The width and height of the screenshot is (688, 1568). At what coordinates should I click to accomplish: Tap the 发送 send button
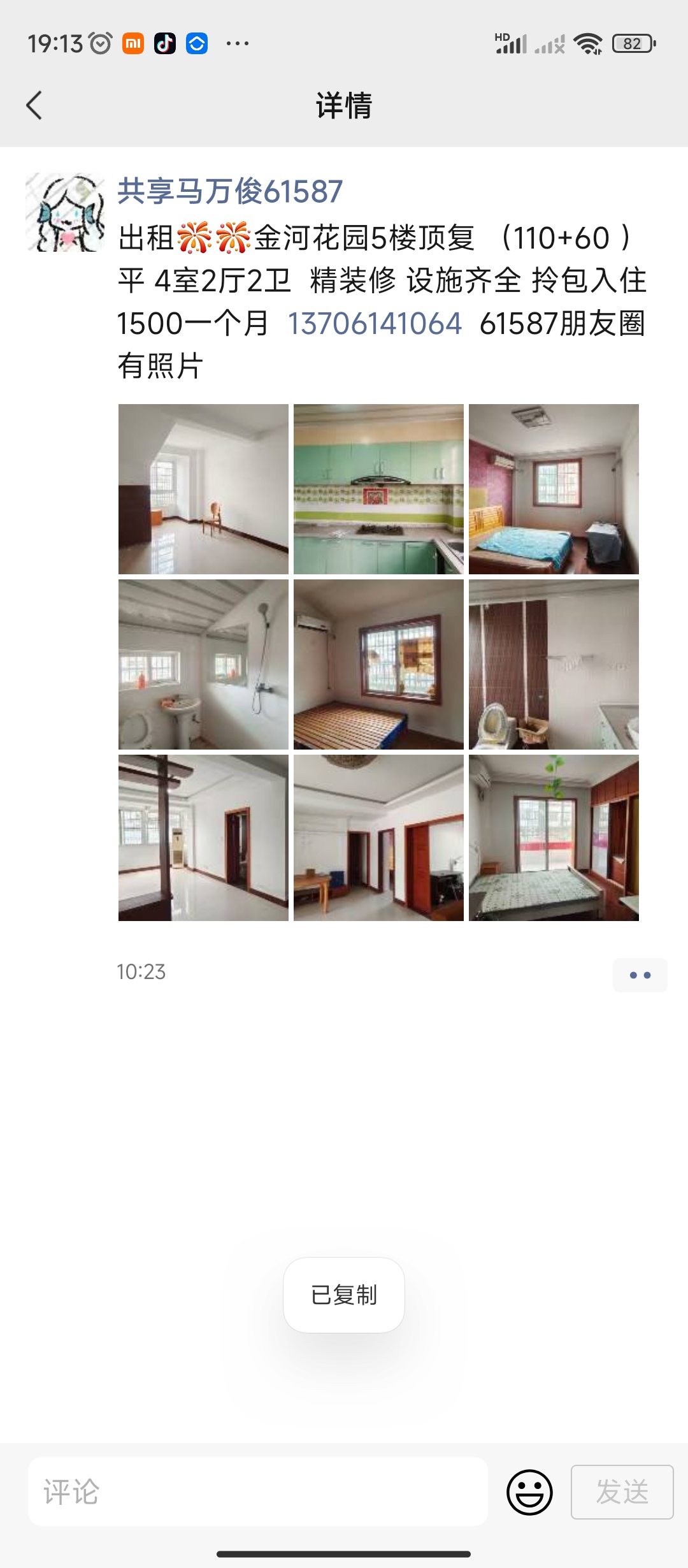coord(622,1492)
